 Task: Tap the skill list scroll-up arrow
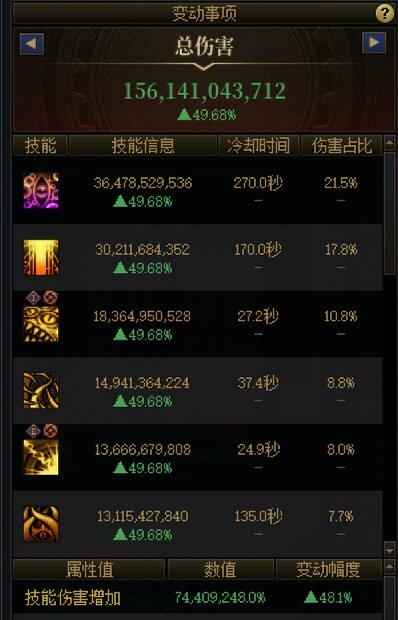(390, 143)
